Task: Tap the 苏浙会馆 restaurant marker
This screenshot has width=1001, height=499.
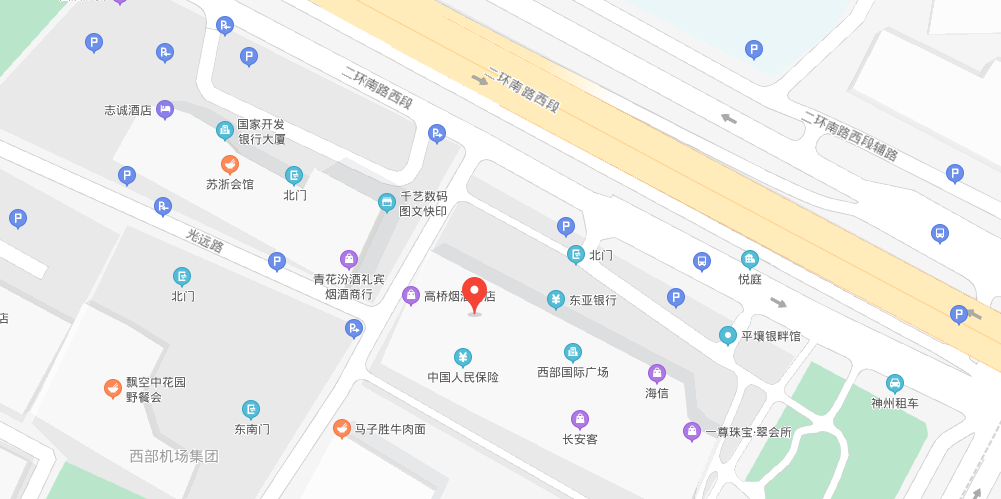Action: pyautogui.click(x=230, y=165)
